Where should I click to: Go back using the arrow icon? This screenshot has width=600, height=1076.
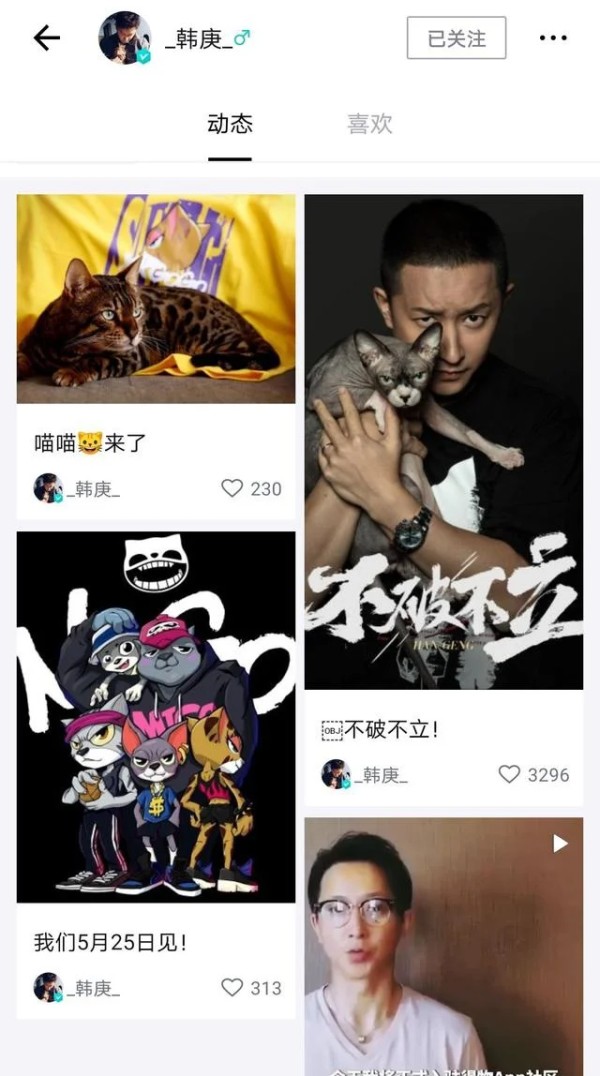47,38
